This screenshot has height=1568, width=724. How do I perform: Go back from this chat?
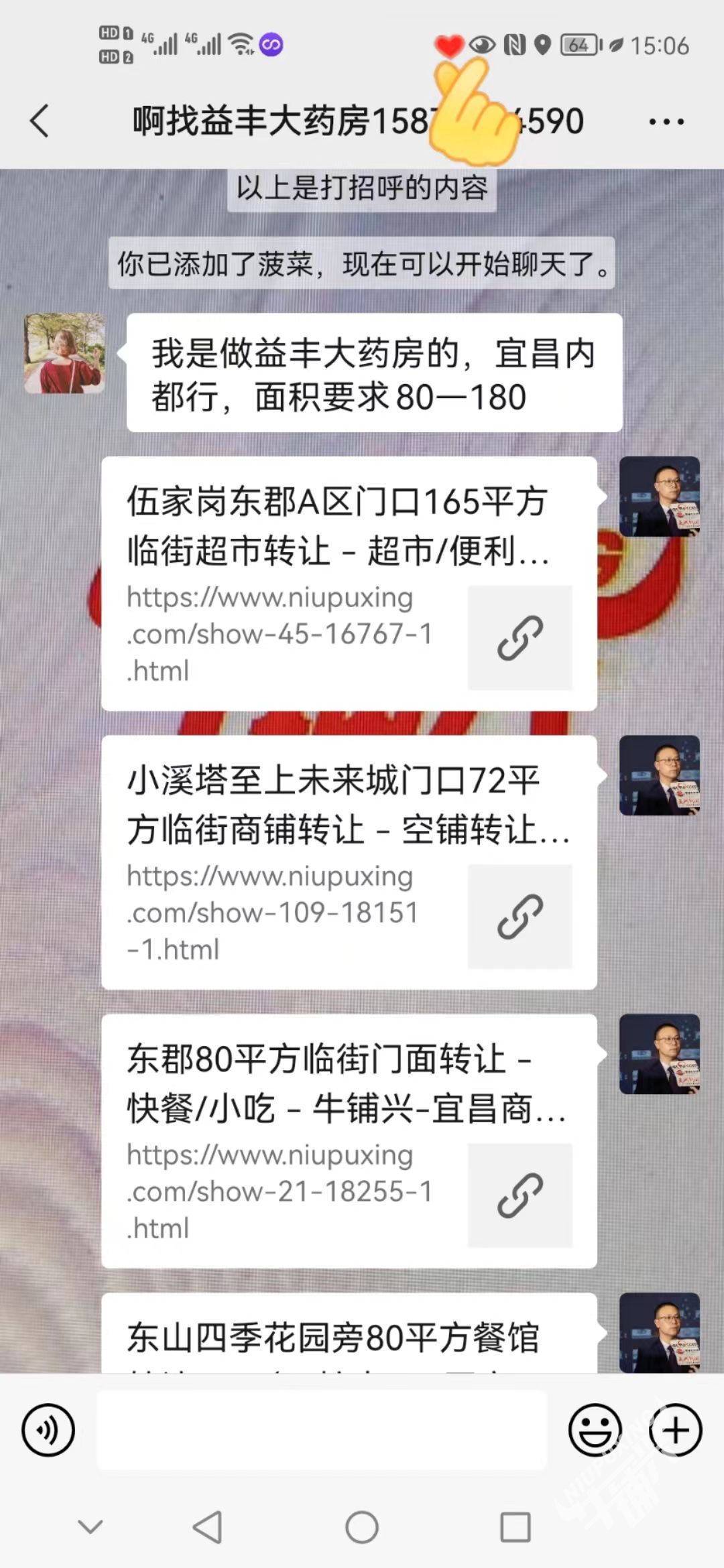coord(40,121)
